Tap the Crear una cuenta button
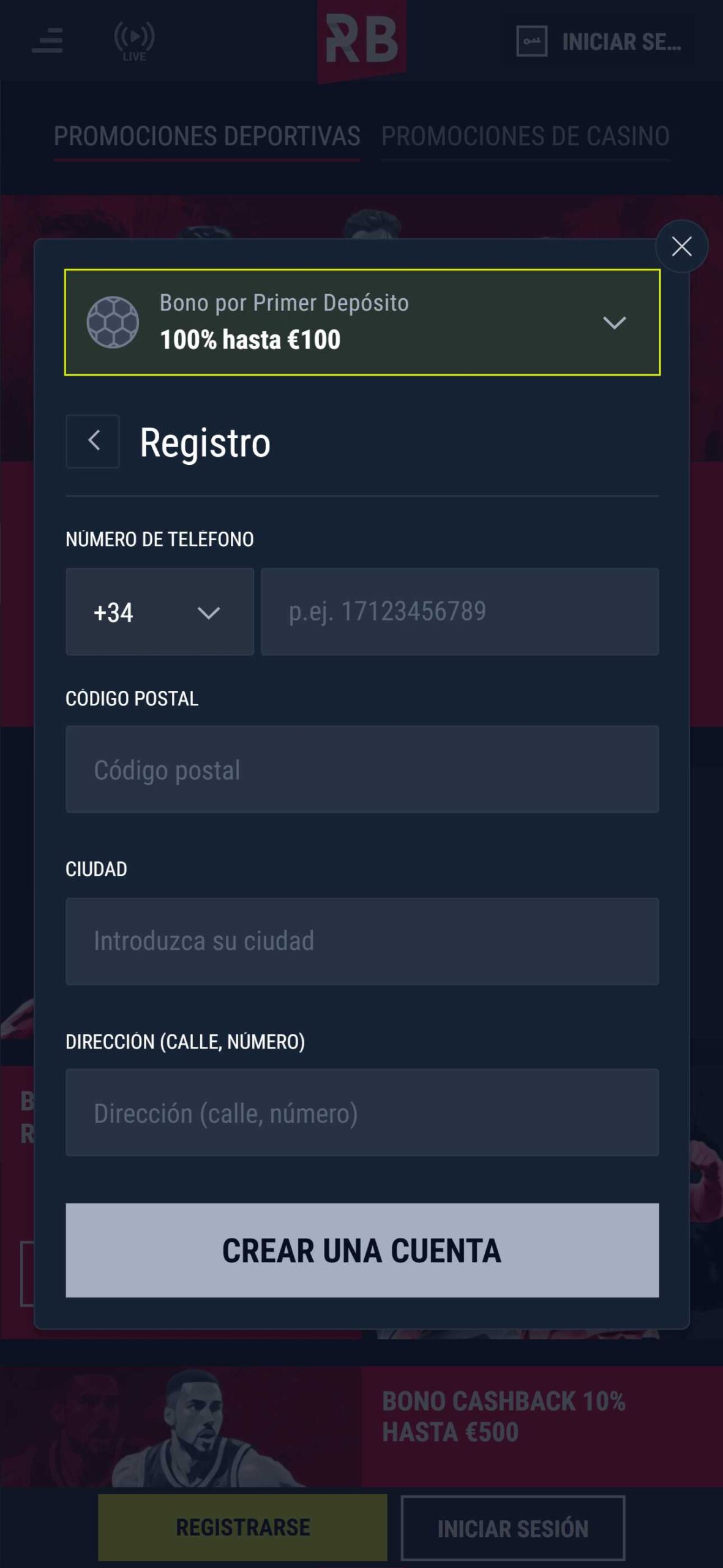 pos(362,1250)
